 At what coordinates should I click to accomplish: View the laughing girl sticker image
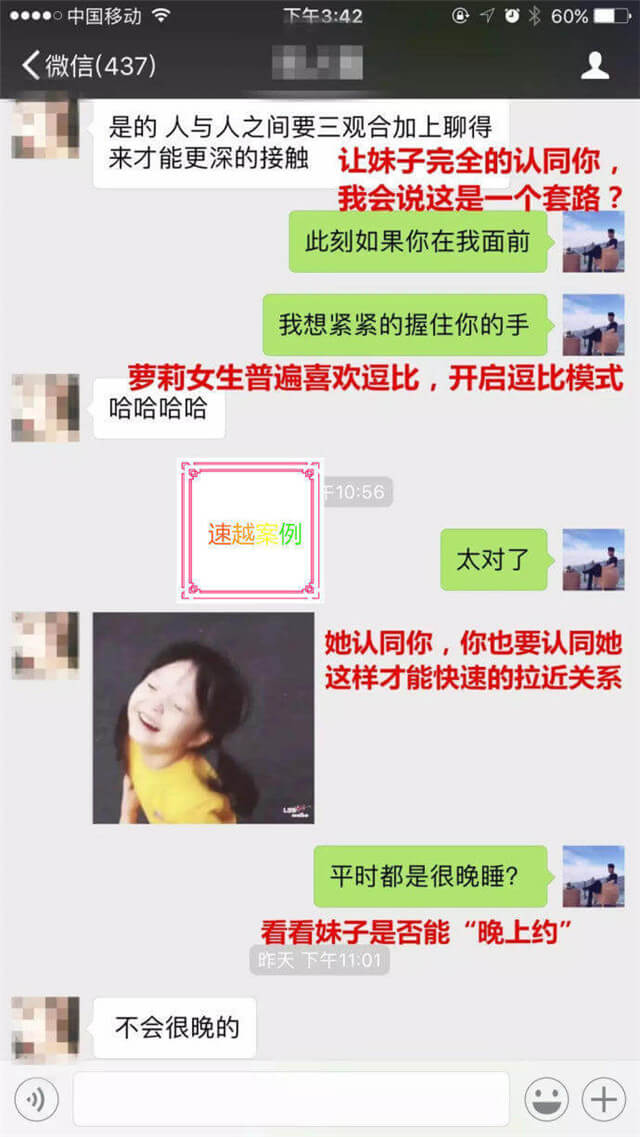coord(203,718)
